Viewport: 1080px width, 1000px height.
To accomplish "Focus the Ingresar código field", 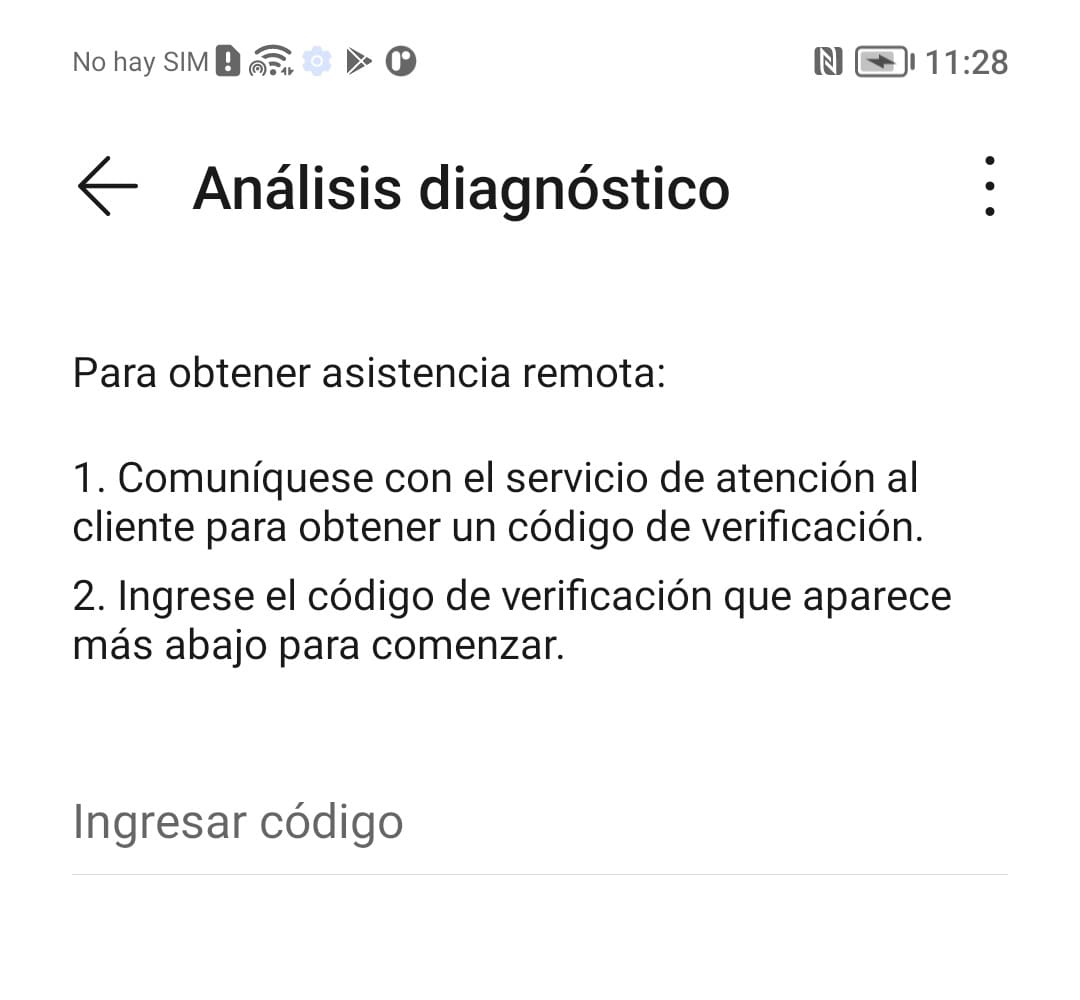I will tap(538, 822).
